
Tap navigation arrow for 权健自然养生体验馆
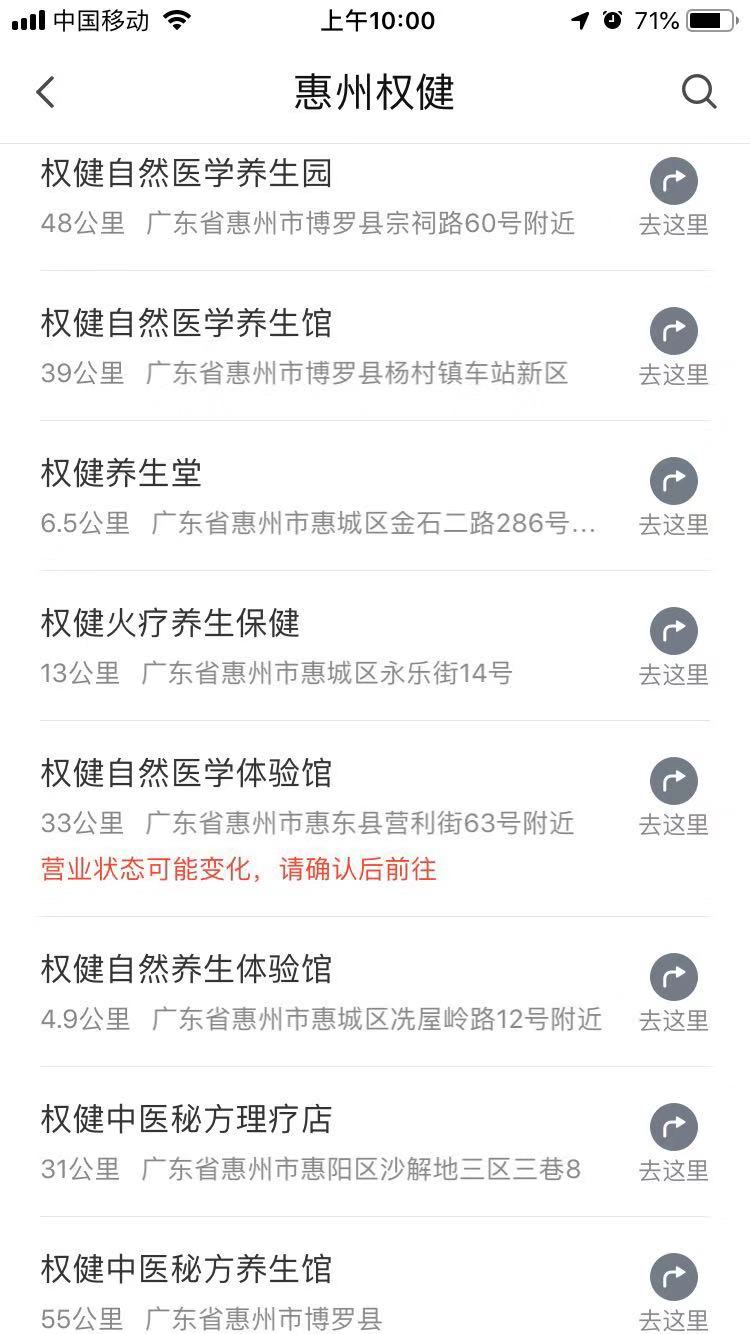(x=673, y=976)
